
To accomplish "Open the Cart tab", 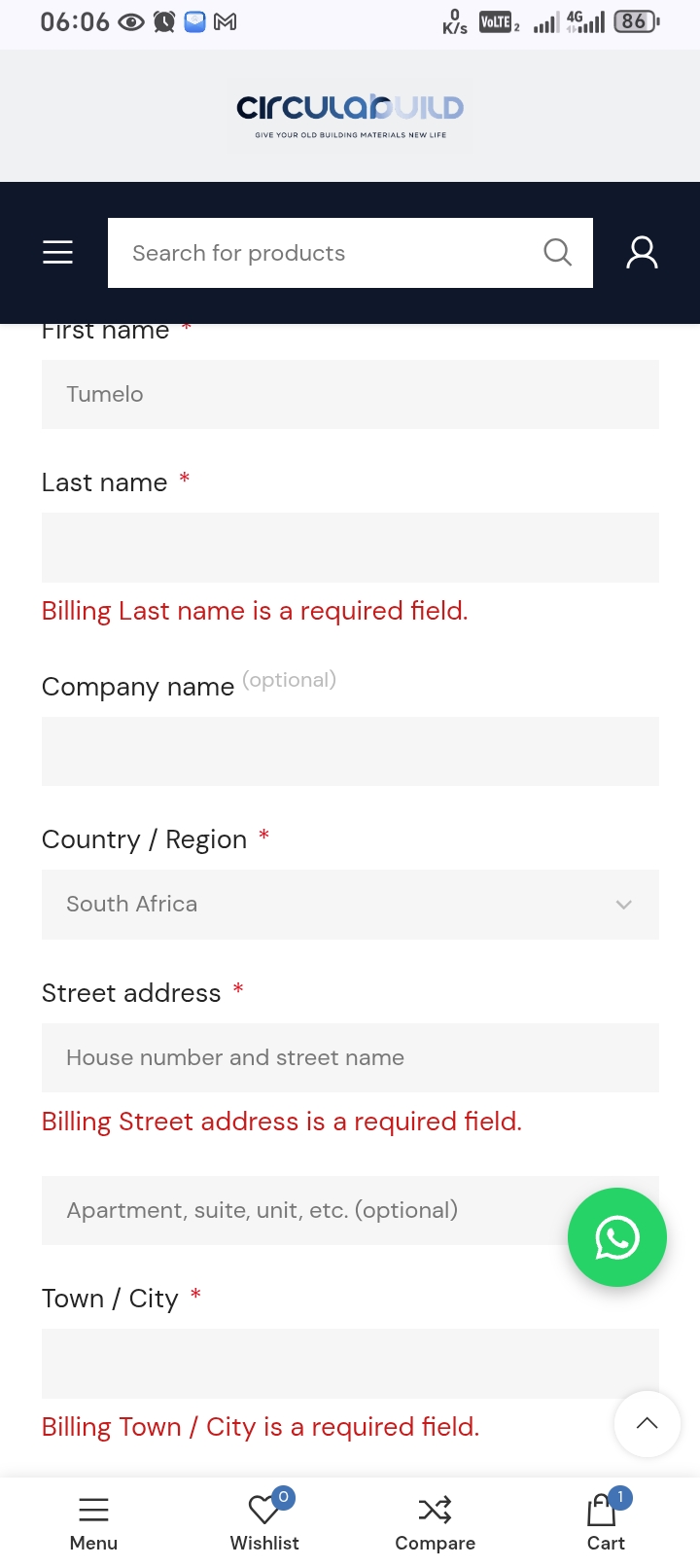I will (606, 1523).
